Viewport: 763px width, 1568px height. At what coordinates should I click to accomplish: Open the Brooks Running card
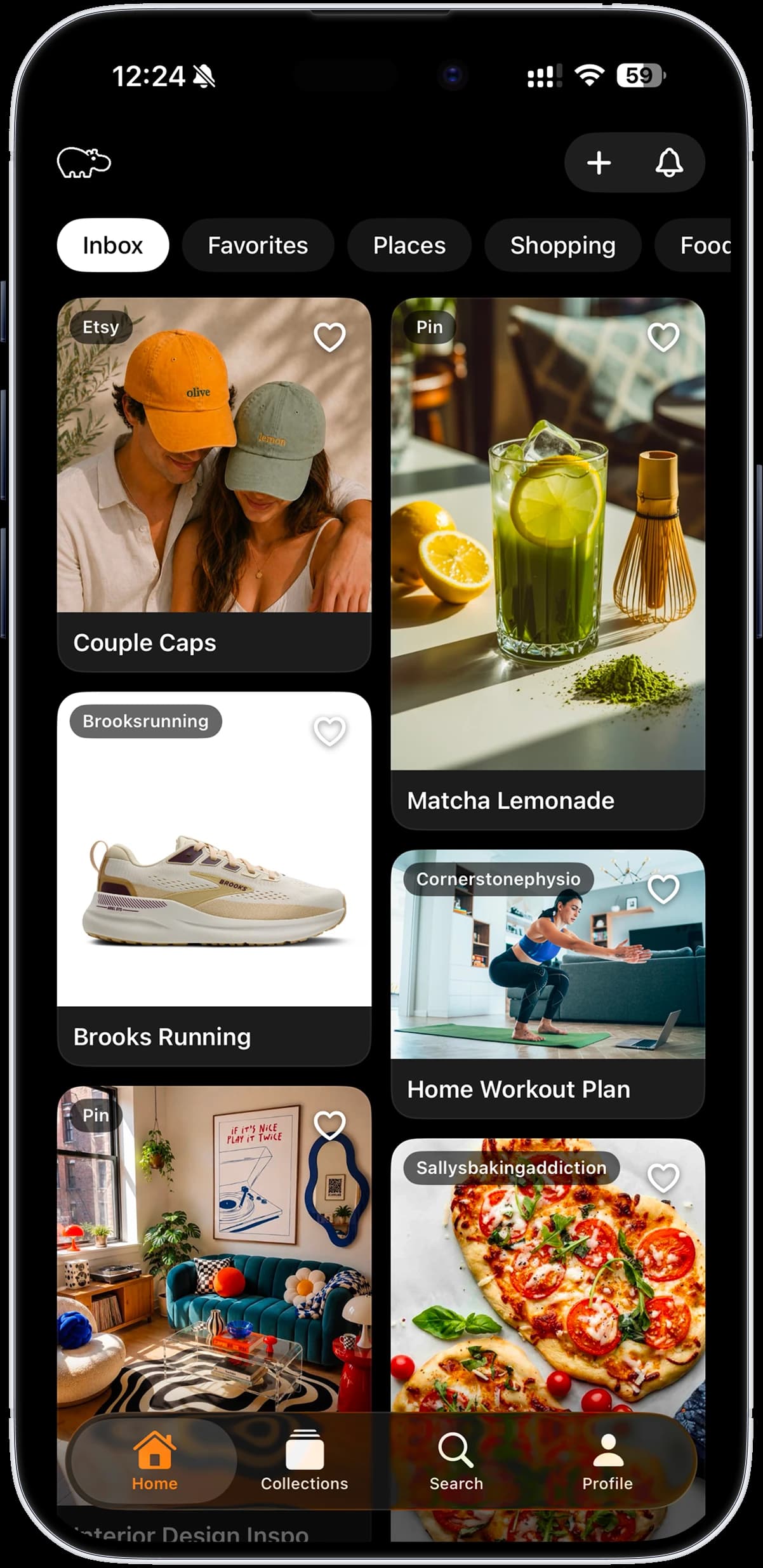click(x=214, y=879)
